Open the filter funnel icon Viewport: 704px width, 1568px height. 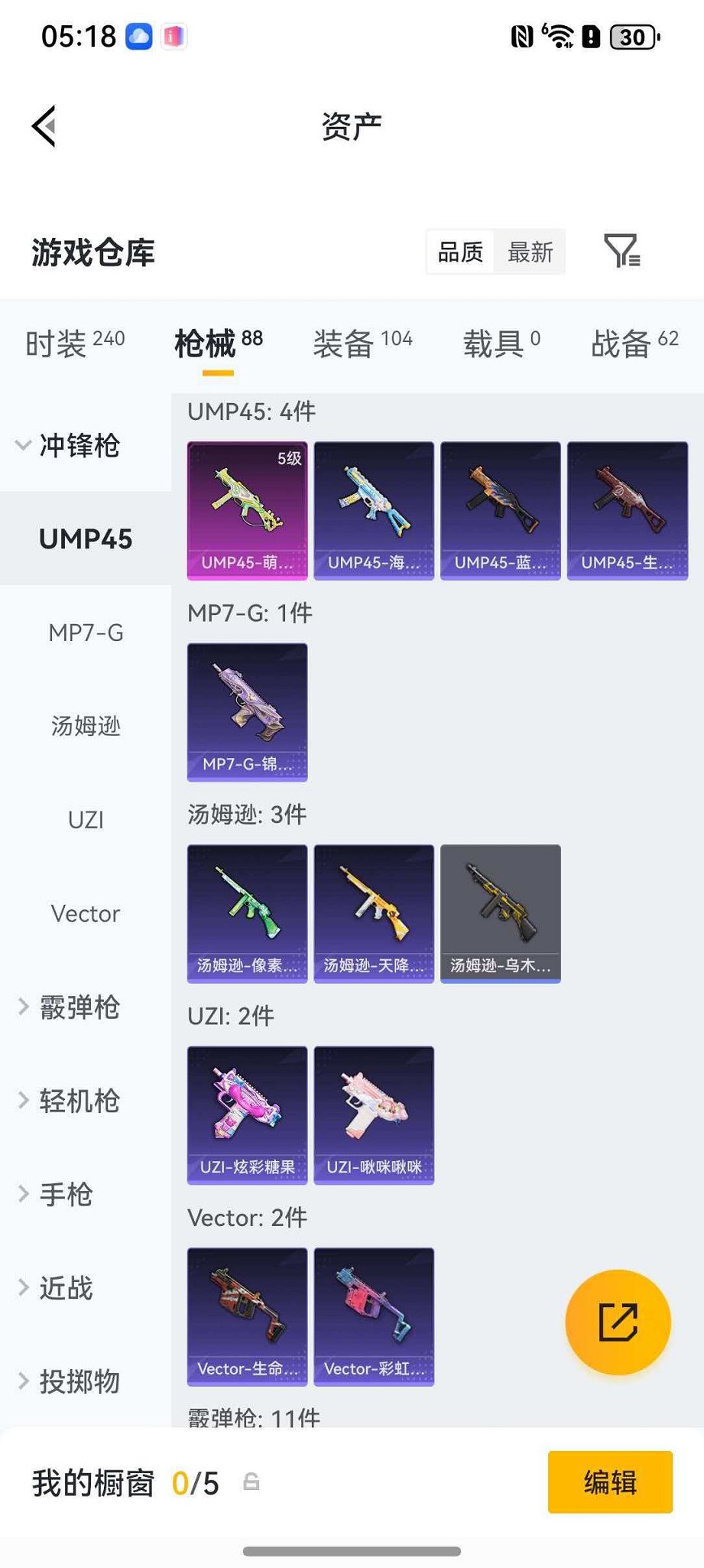(x=621, y=252)
